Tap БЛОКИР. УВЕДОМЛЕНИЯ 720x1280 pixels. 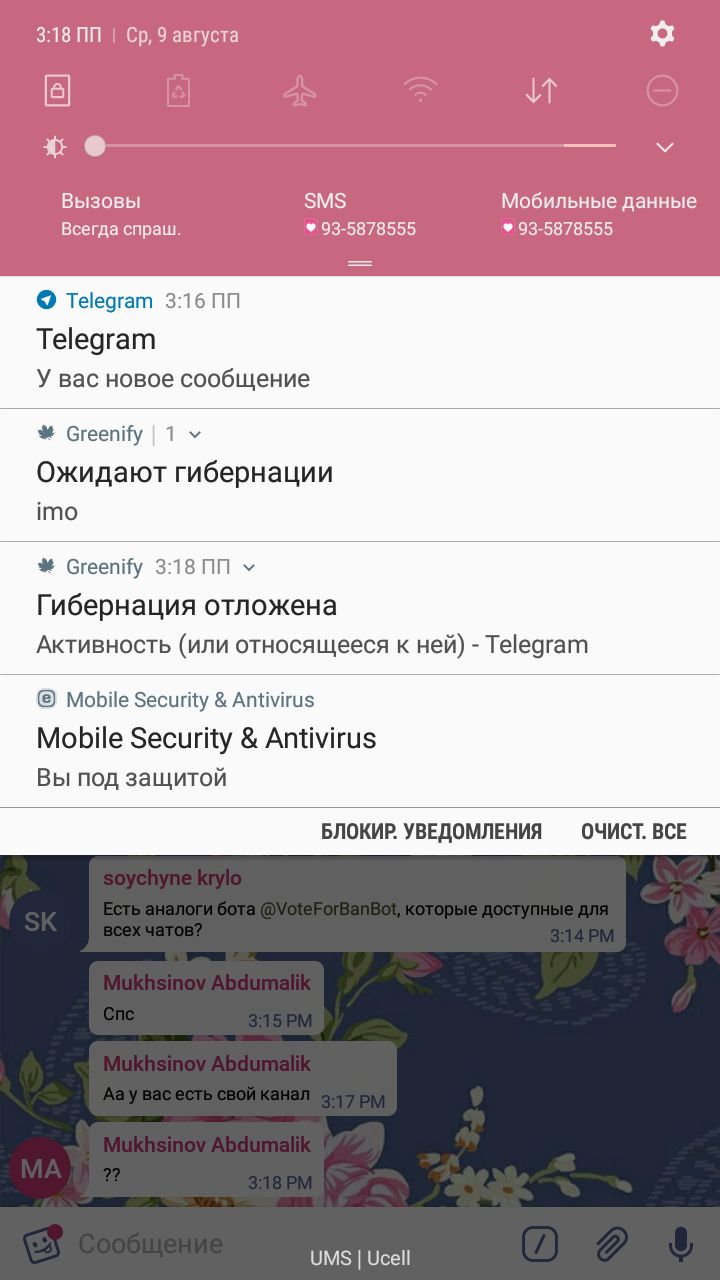coord(431,832)
